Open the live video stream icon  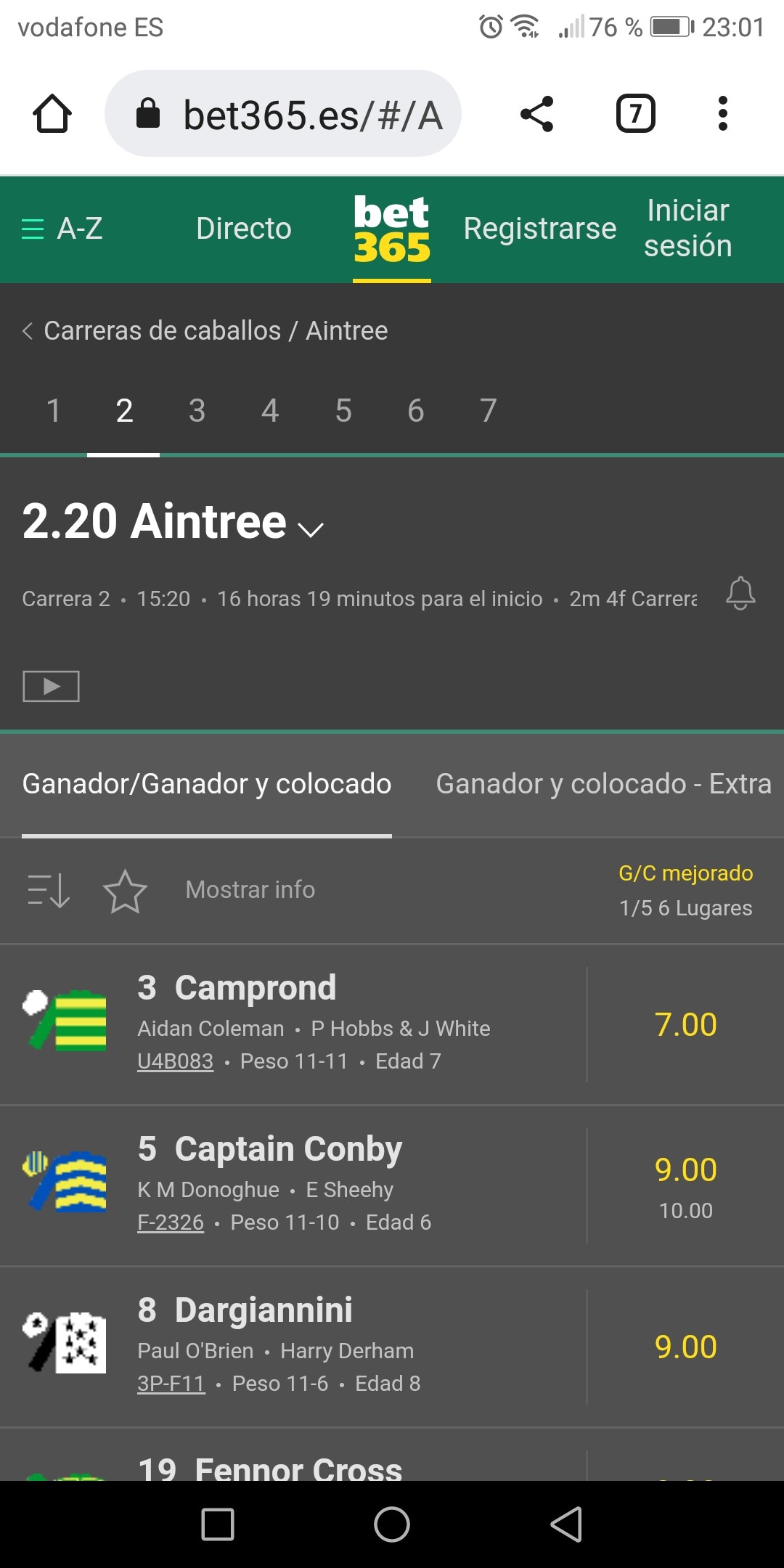pyautogui.click(x=51, y=686)
